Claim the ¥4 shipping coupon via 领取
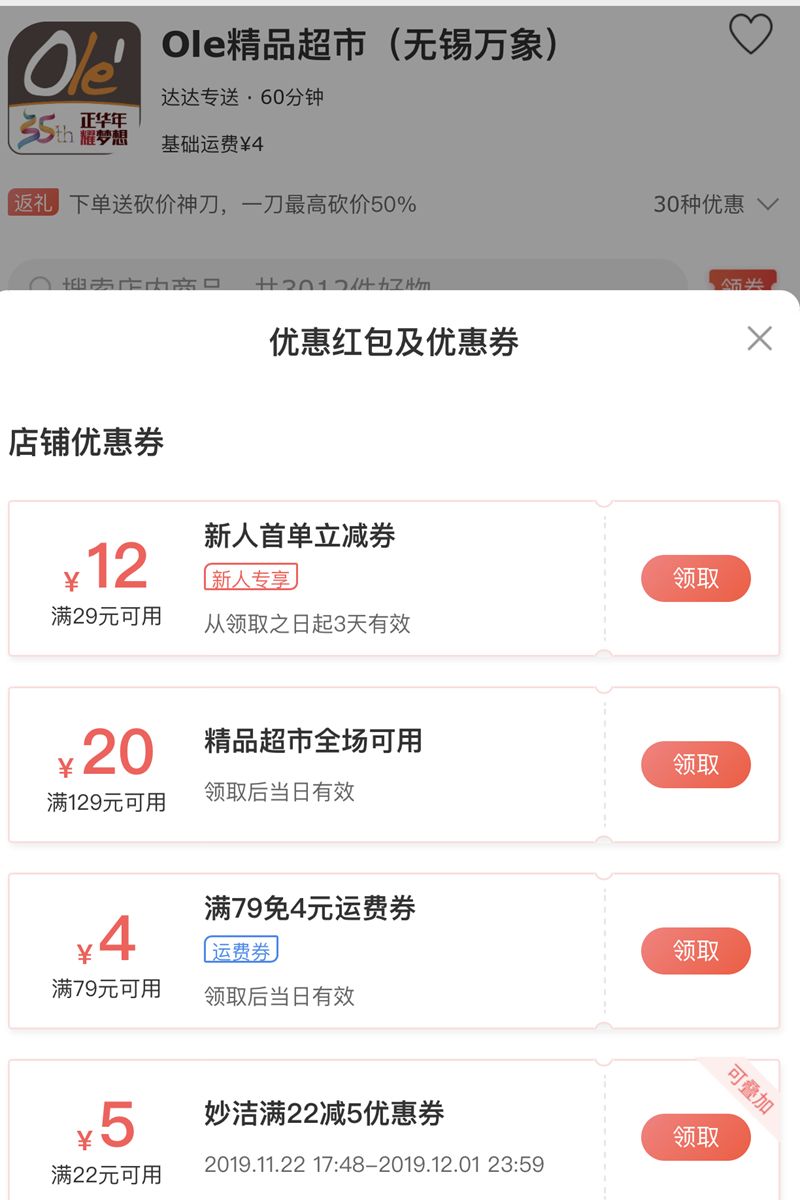The width and height of the screenshot is (800, 1200). tap(696, 951)
